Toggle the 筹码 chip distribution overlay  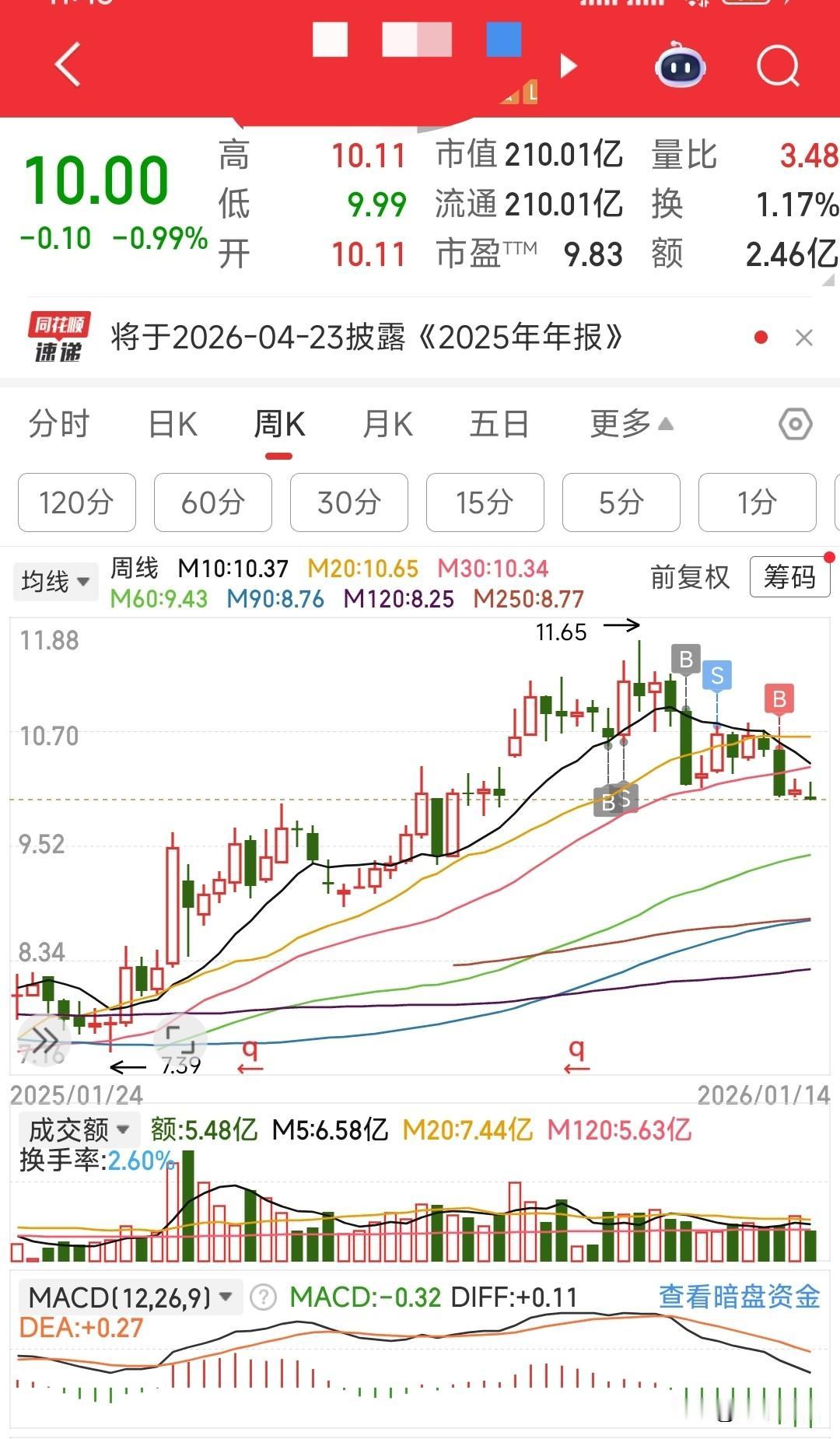point(789,578)
